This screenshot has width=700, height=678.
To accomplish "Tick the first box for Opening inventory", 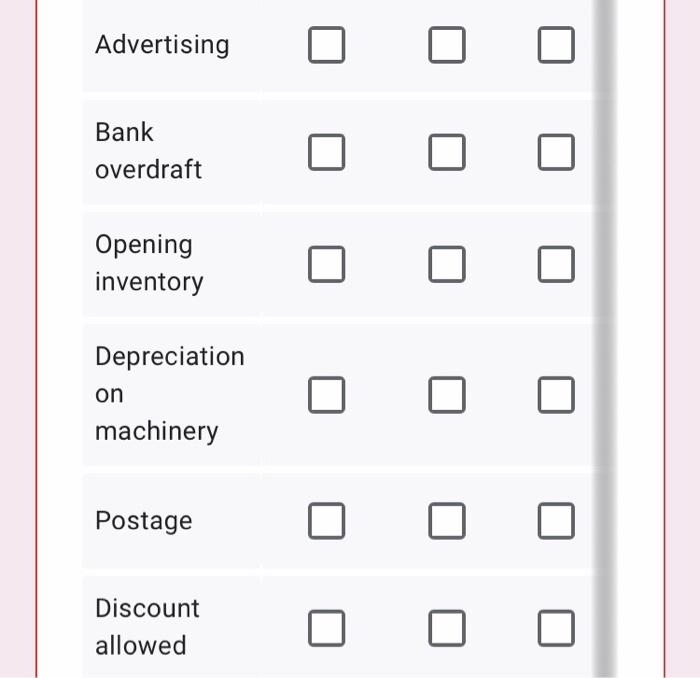I will pos(326,264).
